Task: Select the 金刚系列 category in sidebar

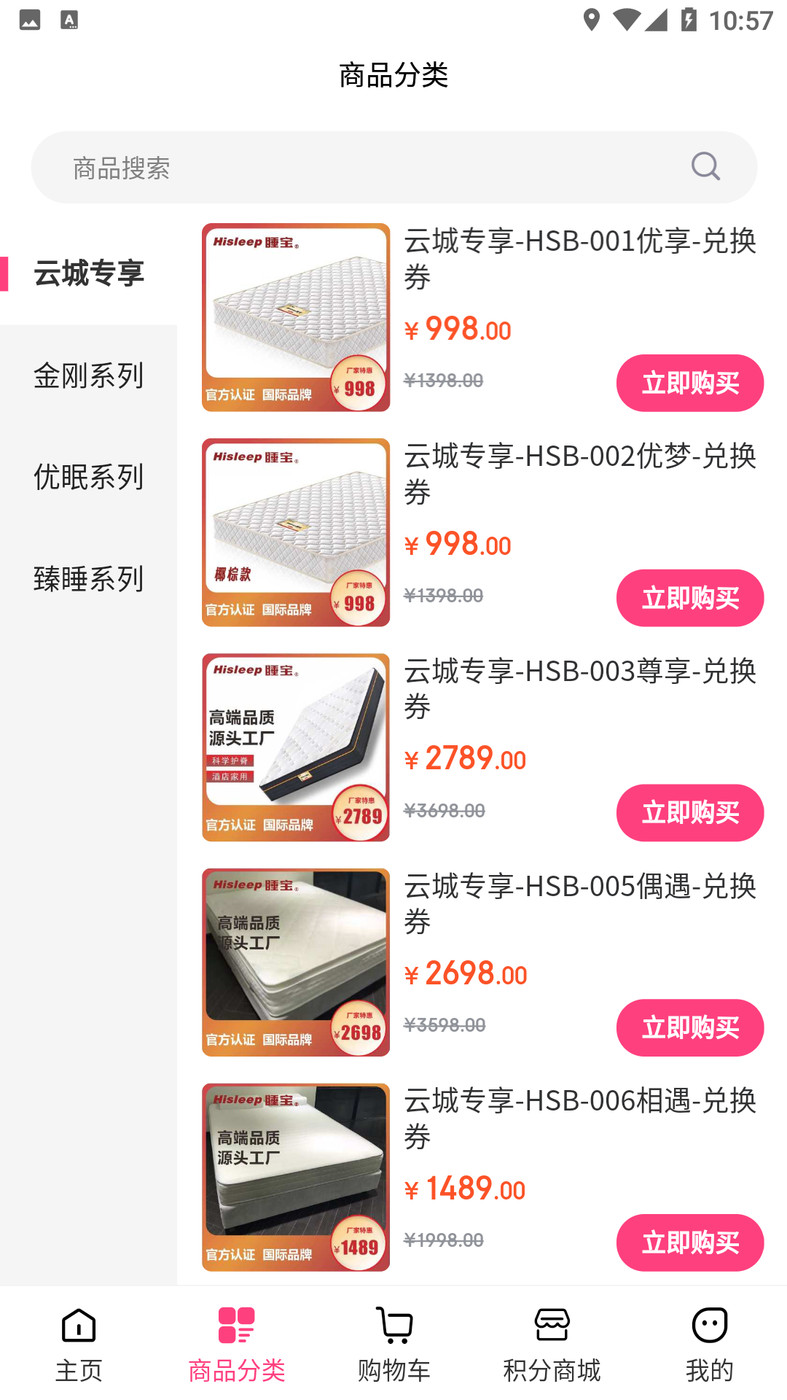Action: tap(89, 375)
